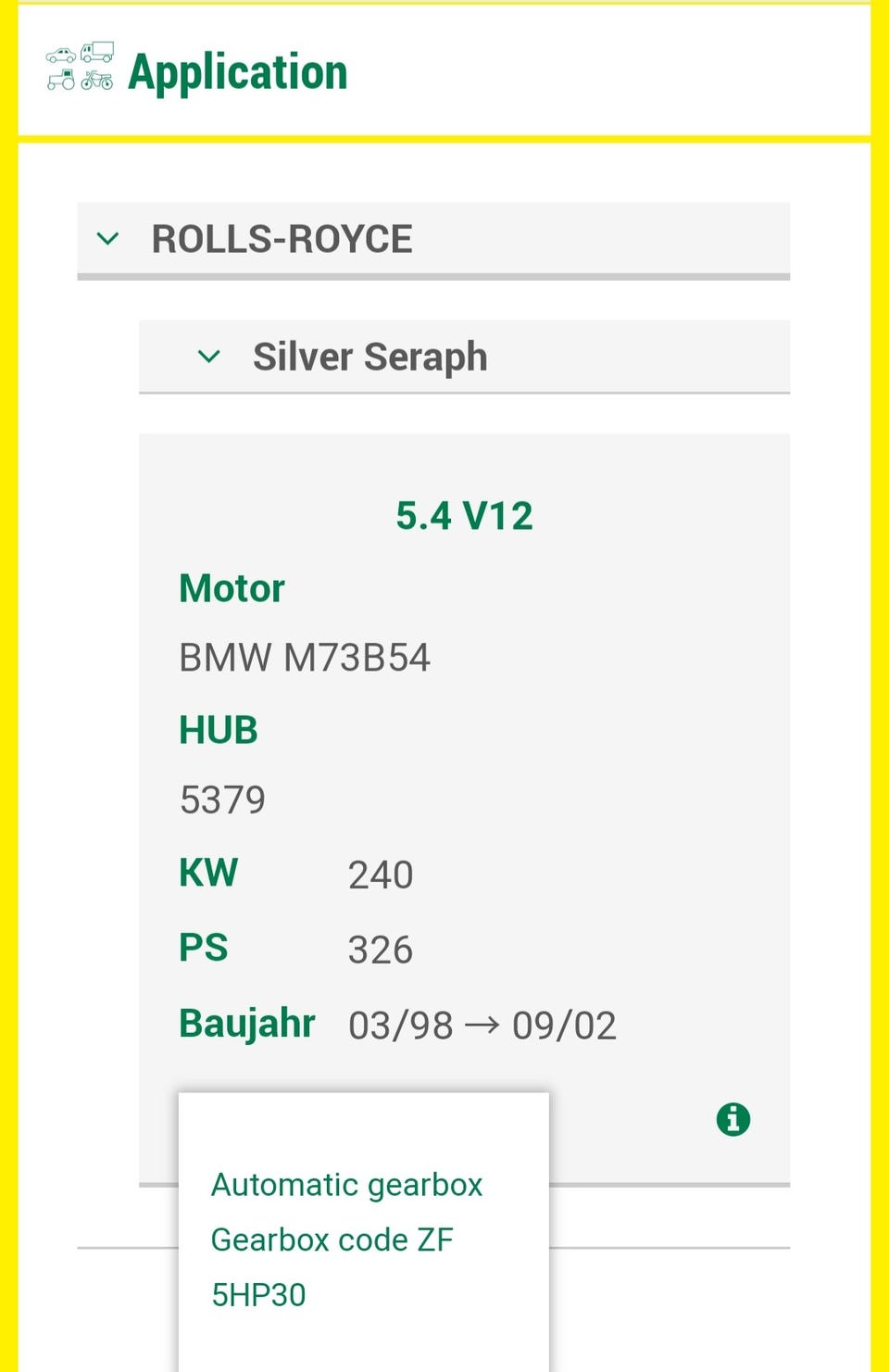The height and width of the screenshot is (1372, 889).
Task: Tap the info icon on 5.4 V12 card
Action: 732,1119
